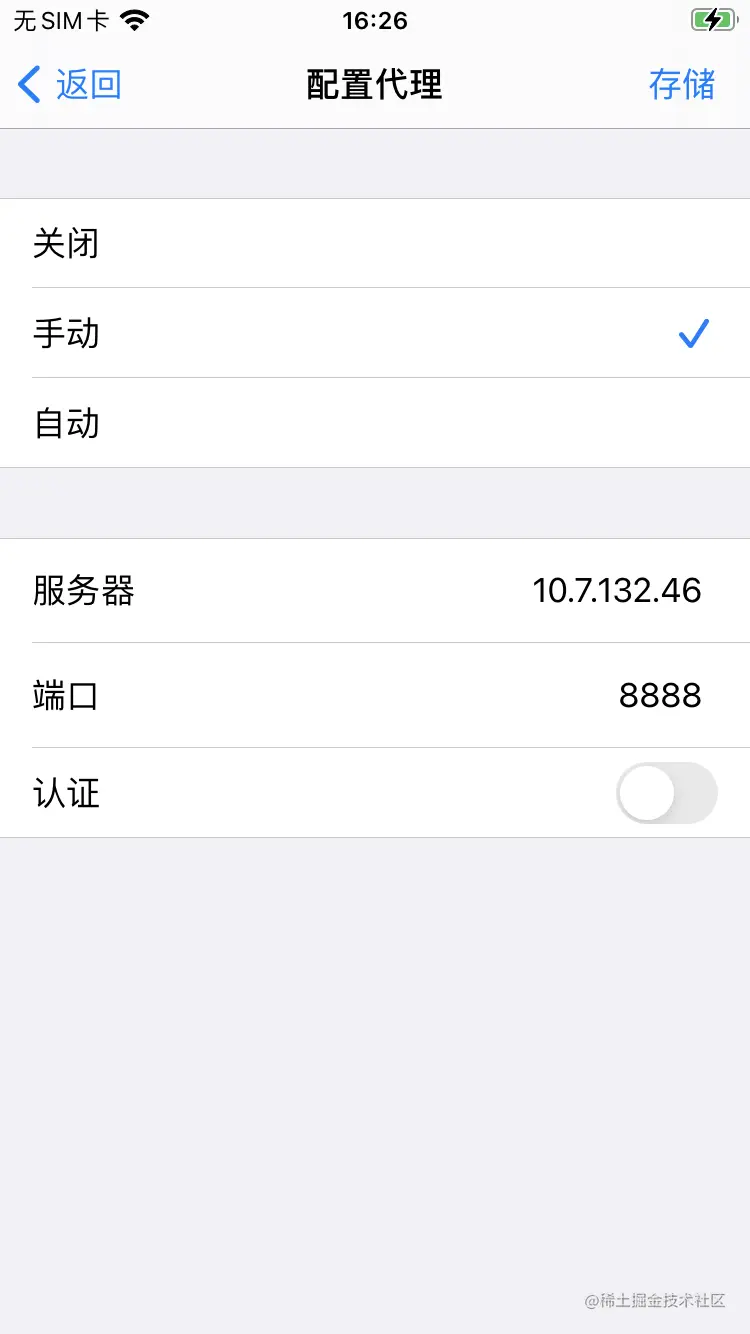Viewport: 750px width, 1334px height.
Task: Disable the 认证 switch
Action: (x=666, y=793)
